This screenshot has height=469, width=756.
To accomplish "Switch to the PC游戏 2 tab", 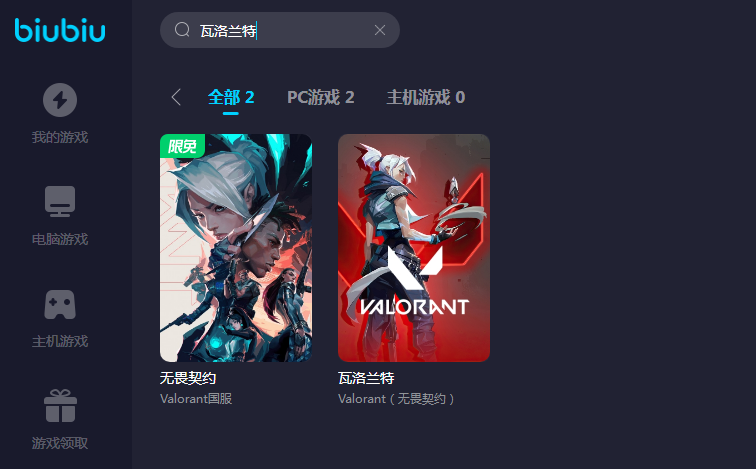I will click(320, 97).
